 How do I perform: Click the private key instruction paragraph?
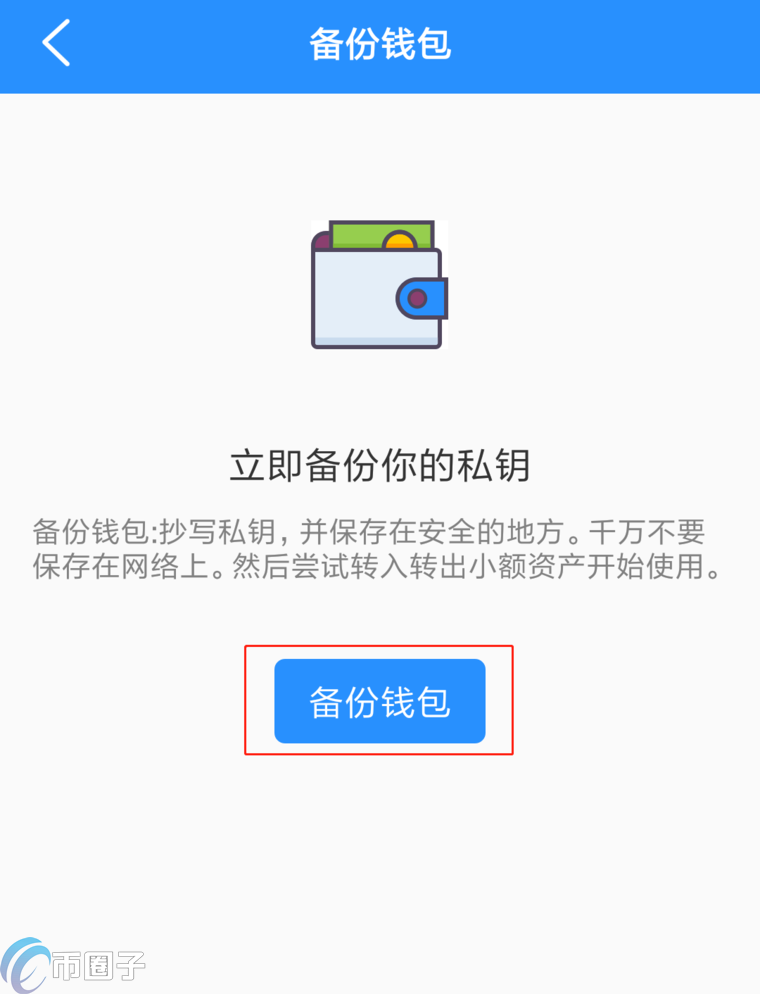click(378, 548)
